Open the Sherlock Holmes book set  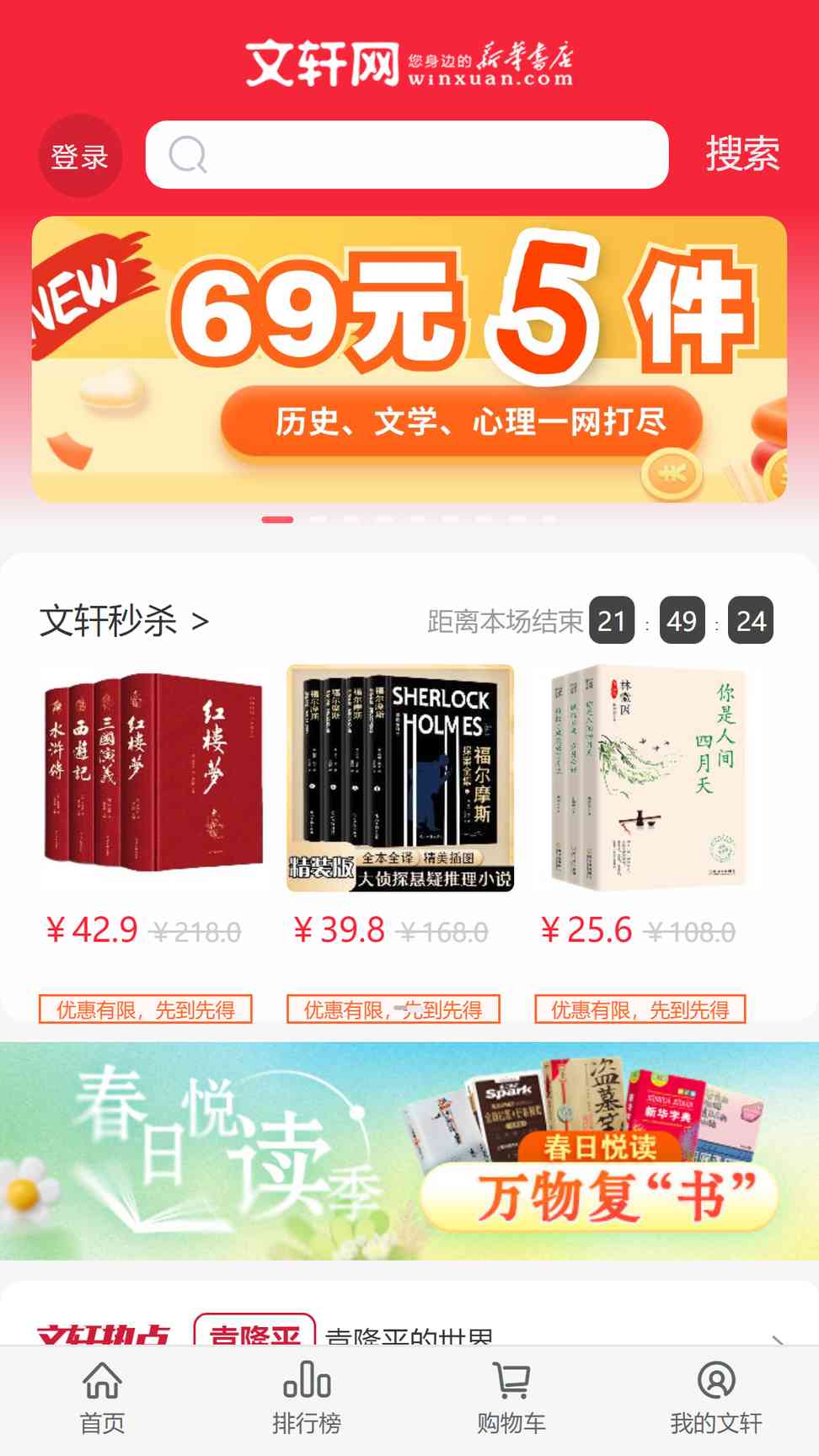click(400, 779)
